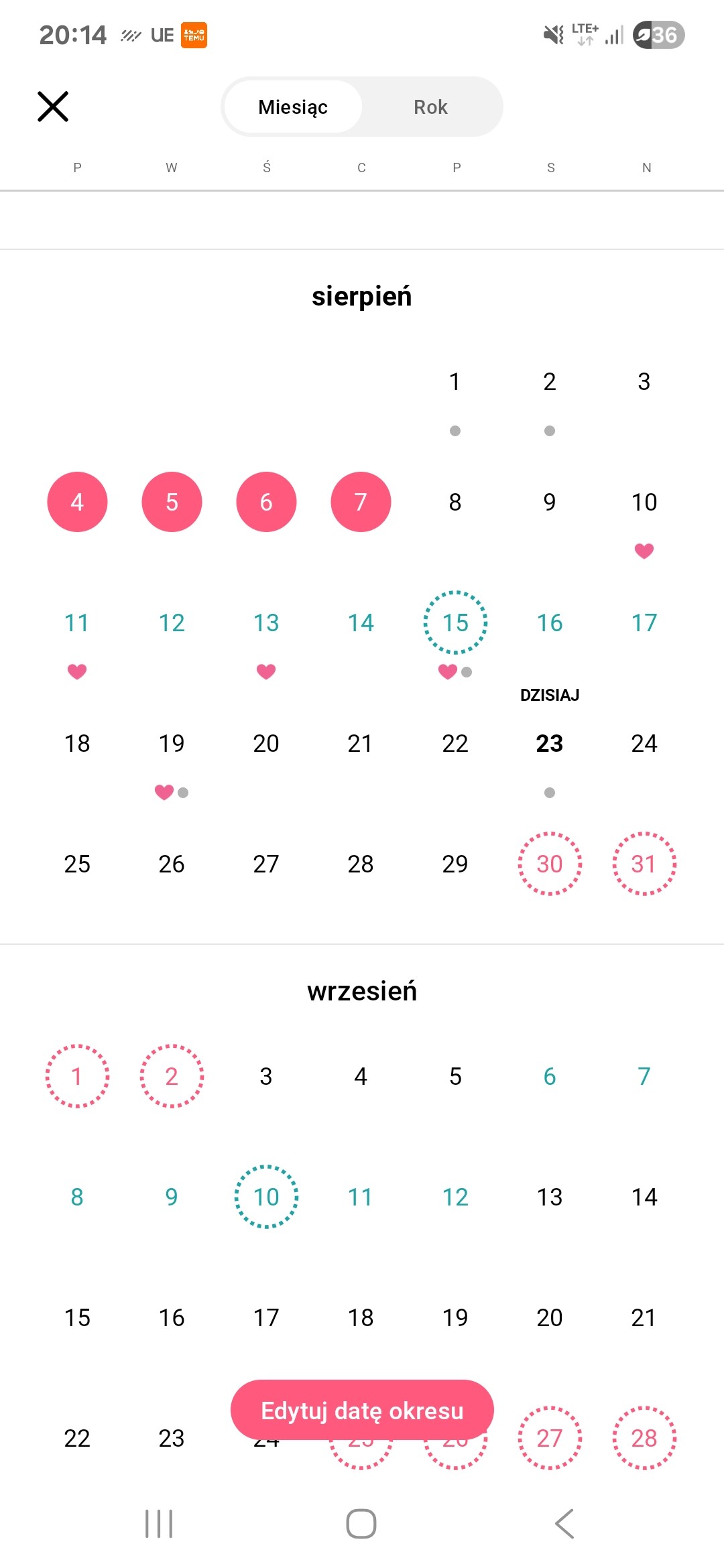Open 28 wrzesień predicted period day
Viewport: 724px width, 1568px height.
(x=644, y=1438)
